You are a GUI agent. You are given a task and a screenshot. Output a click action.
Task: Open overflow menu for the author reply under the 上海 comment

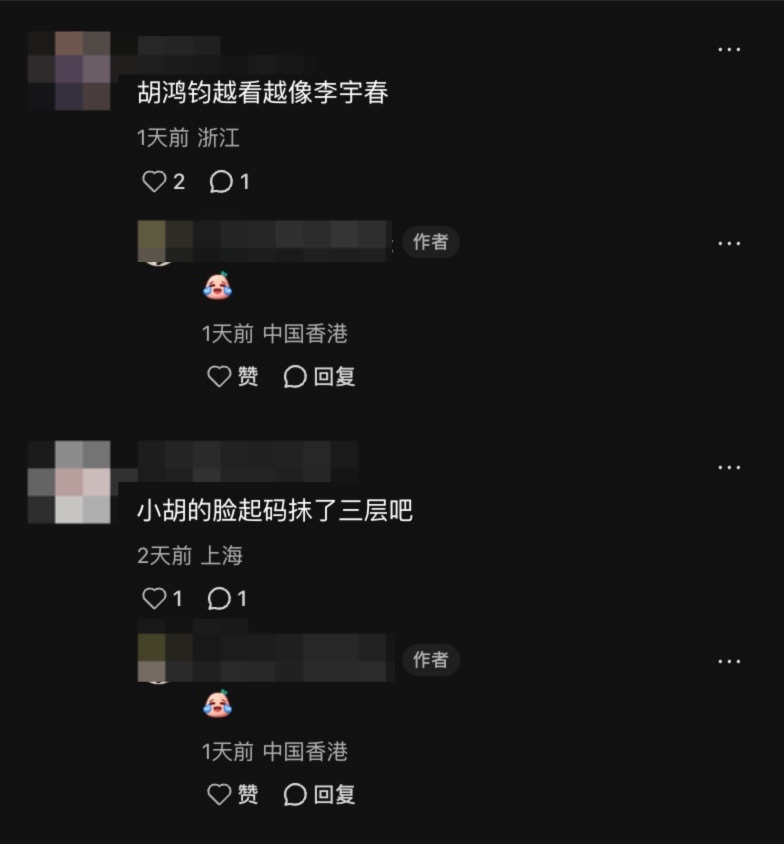point(729,661)
